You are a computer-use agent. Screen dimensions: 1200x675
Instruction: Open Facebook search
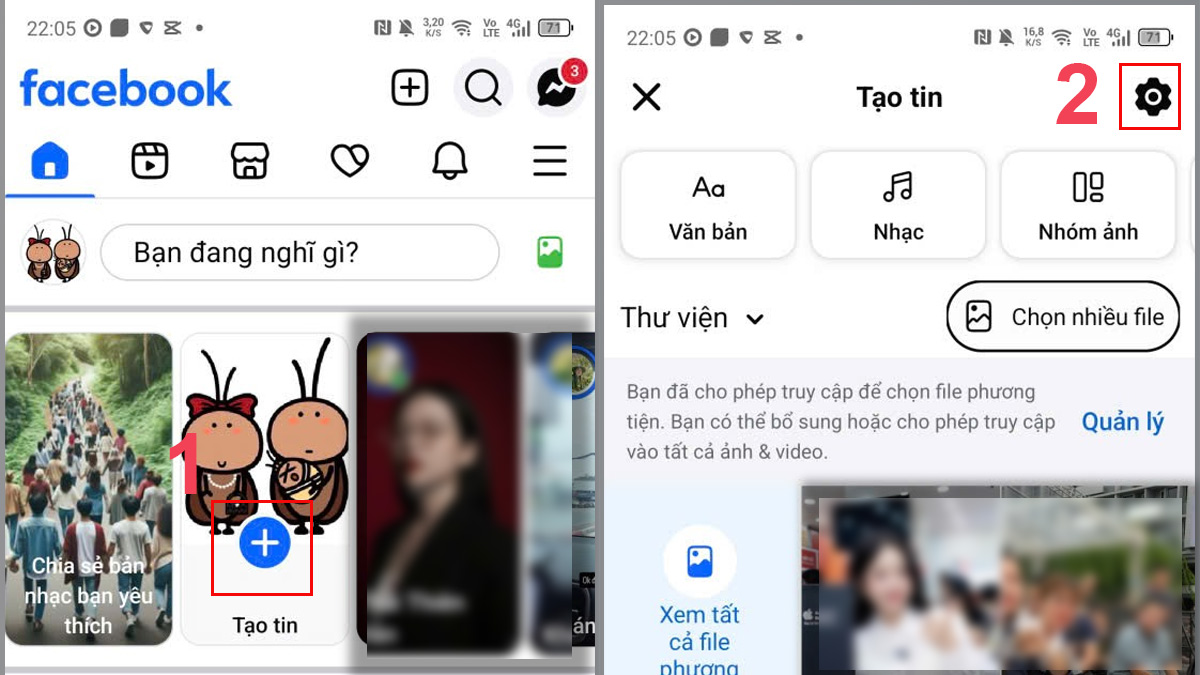coord(483,88)
